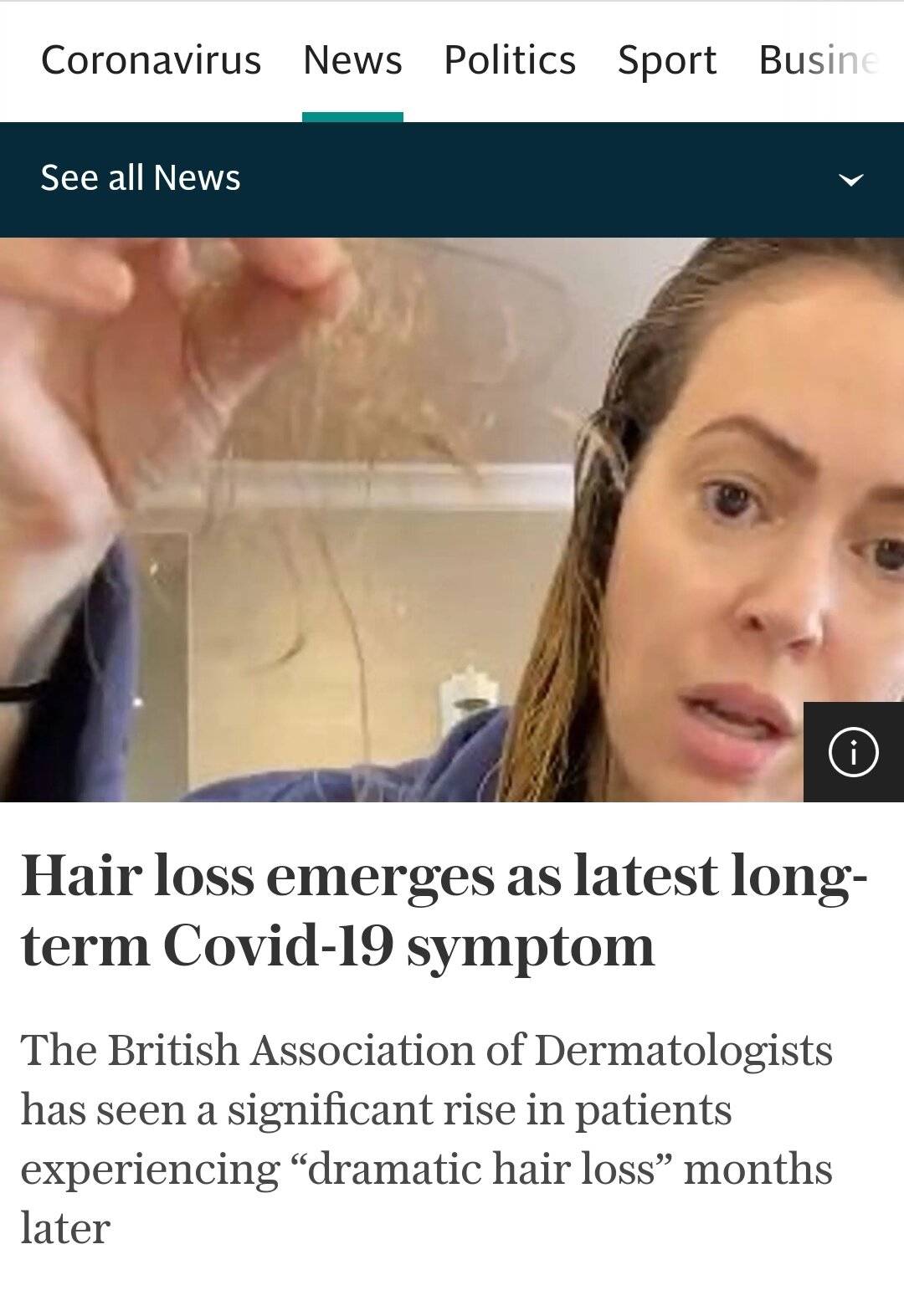The width and height of the screenshot is (904, 1316).
Task: Switch to the Coronavirus tab
Action: pyautogui.click(x=151, y=60)
